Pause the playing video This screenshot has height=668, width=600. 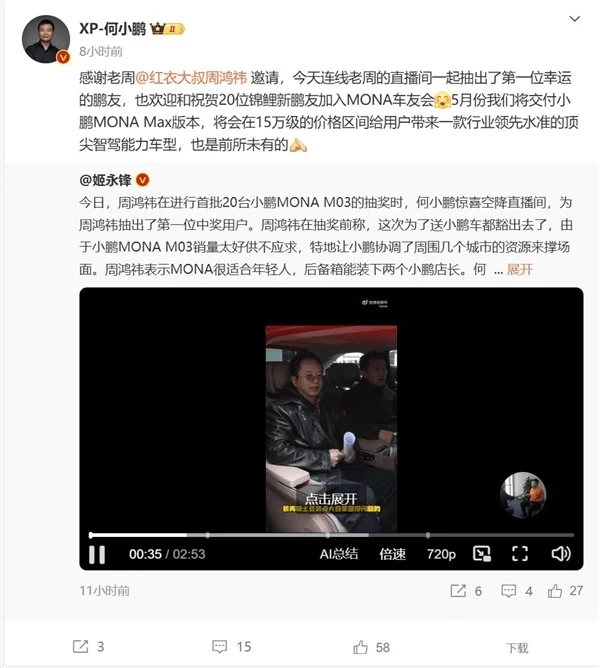point(97,553)
